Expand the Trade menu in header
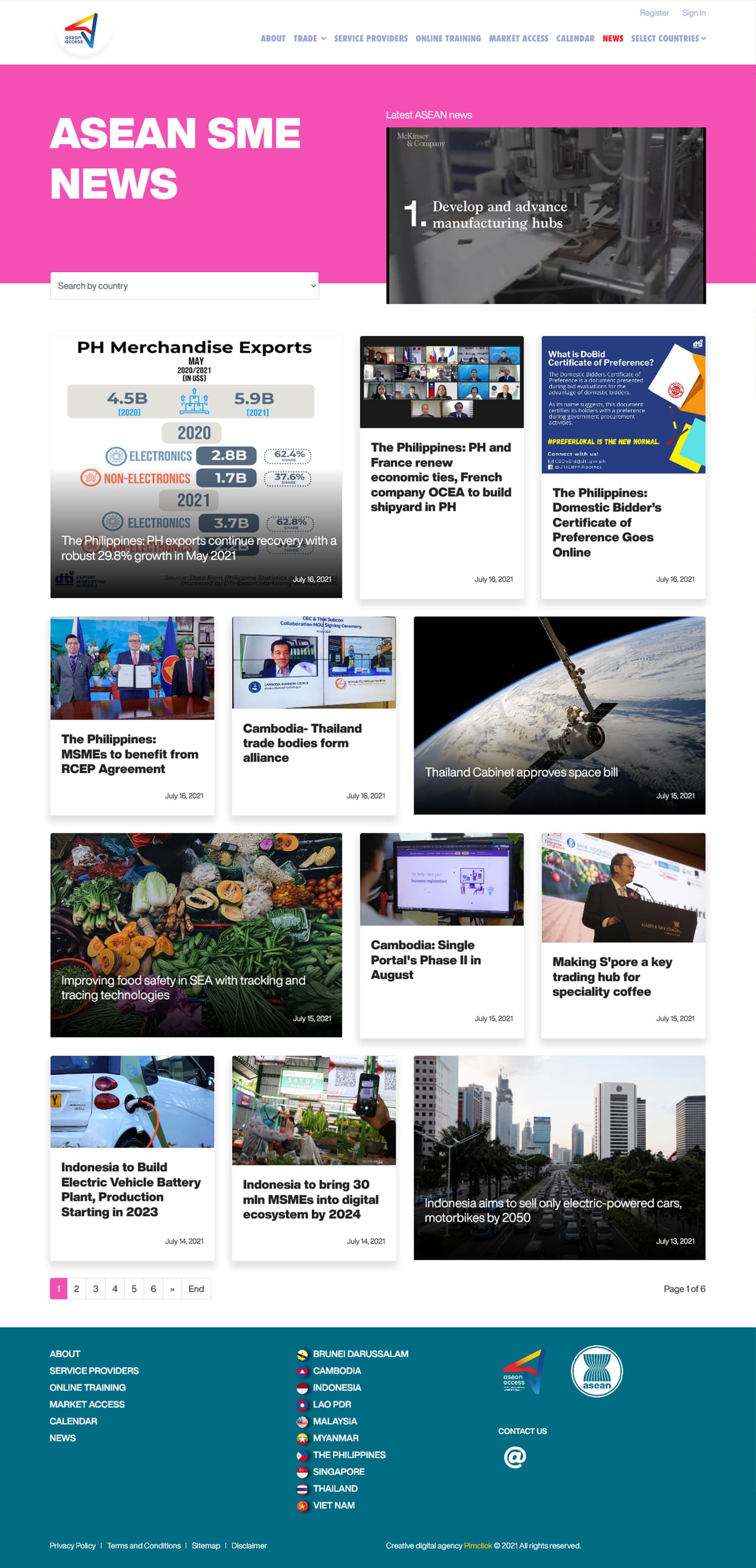 [x=309, y=38]
